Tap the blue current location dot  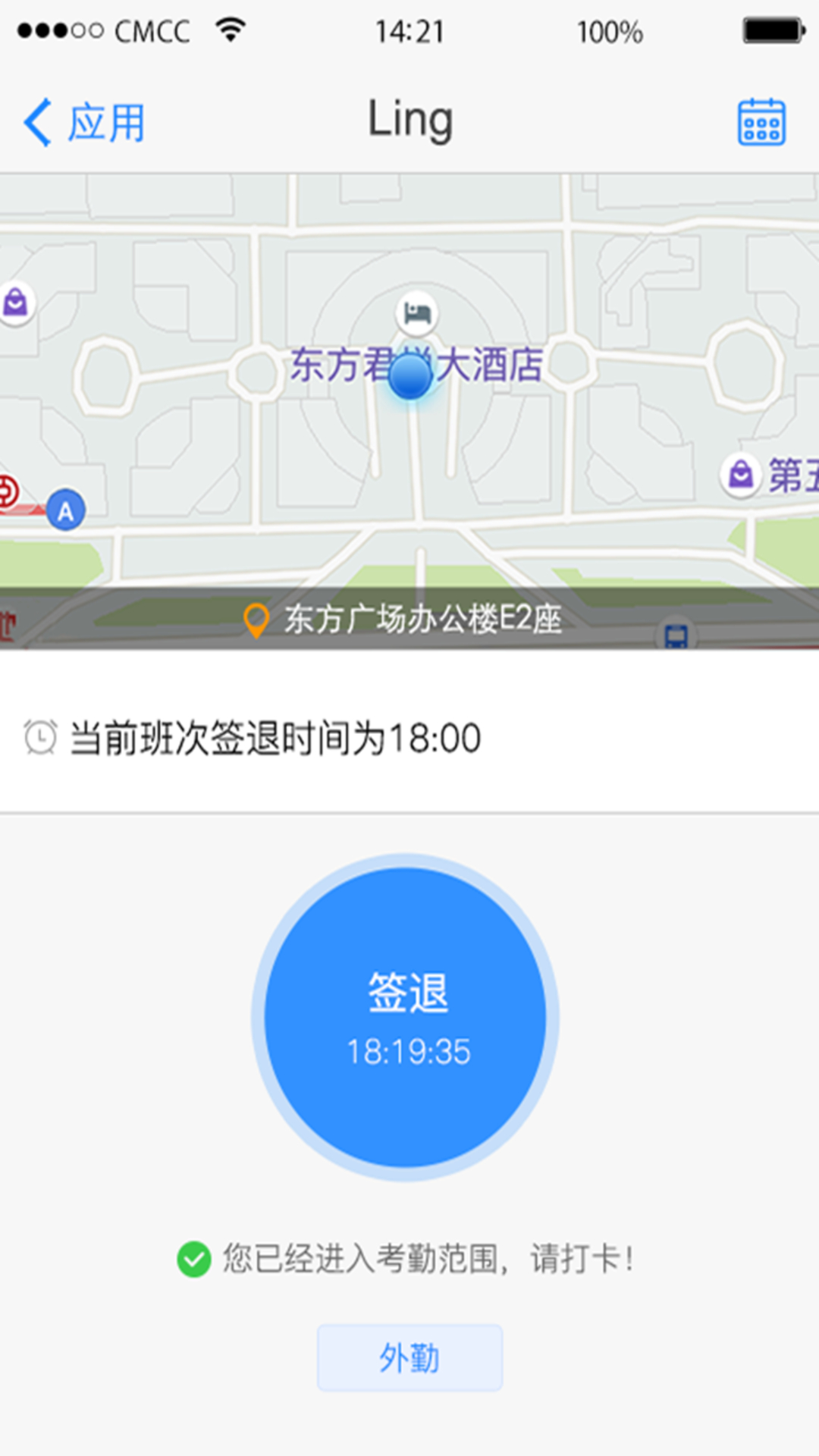pos(409,381)
